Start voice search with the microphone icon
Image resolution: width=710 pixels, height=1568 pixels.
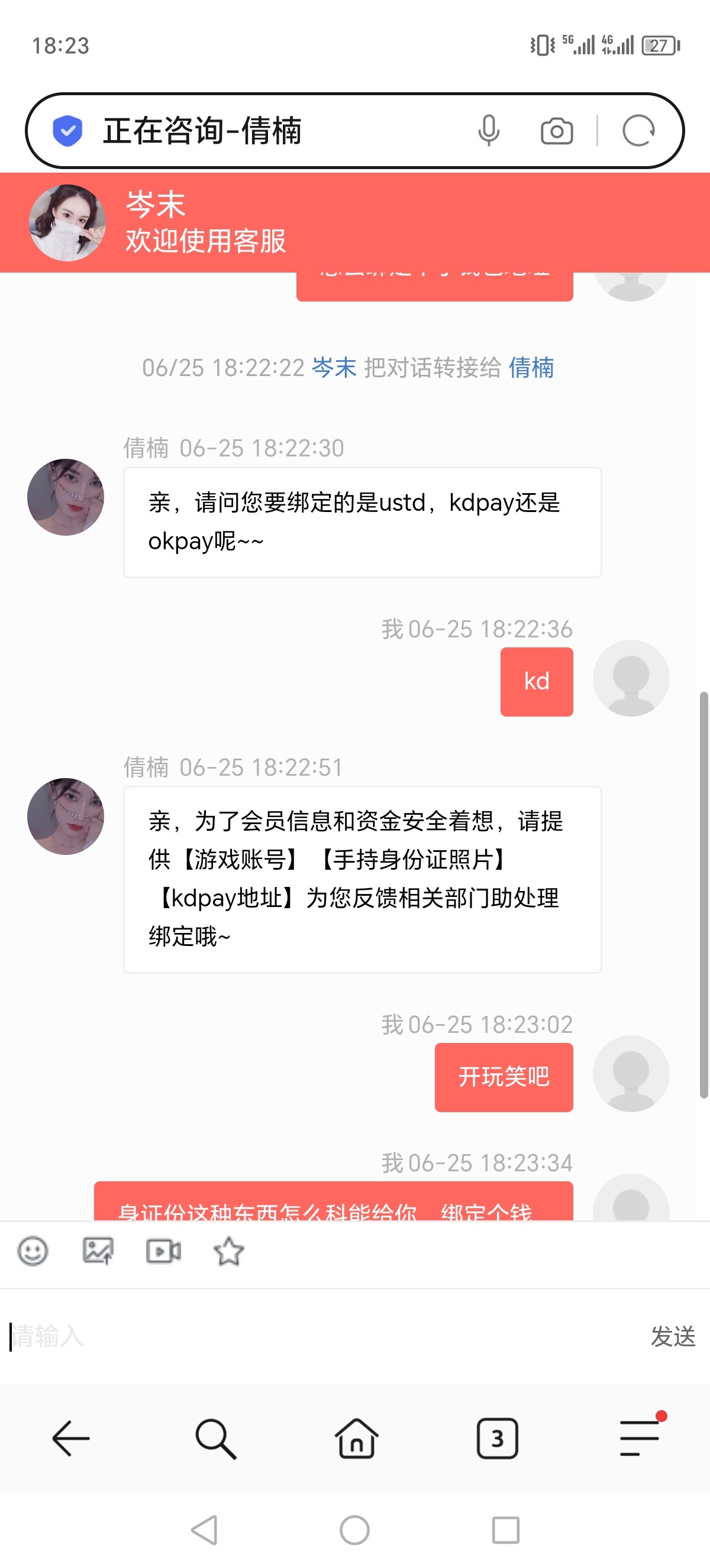click(488, 131)
